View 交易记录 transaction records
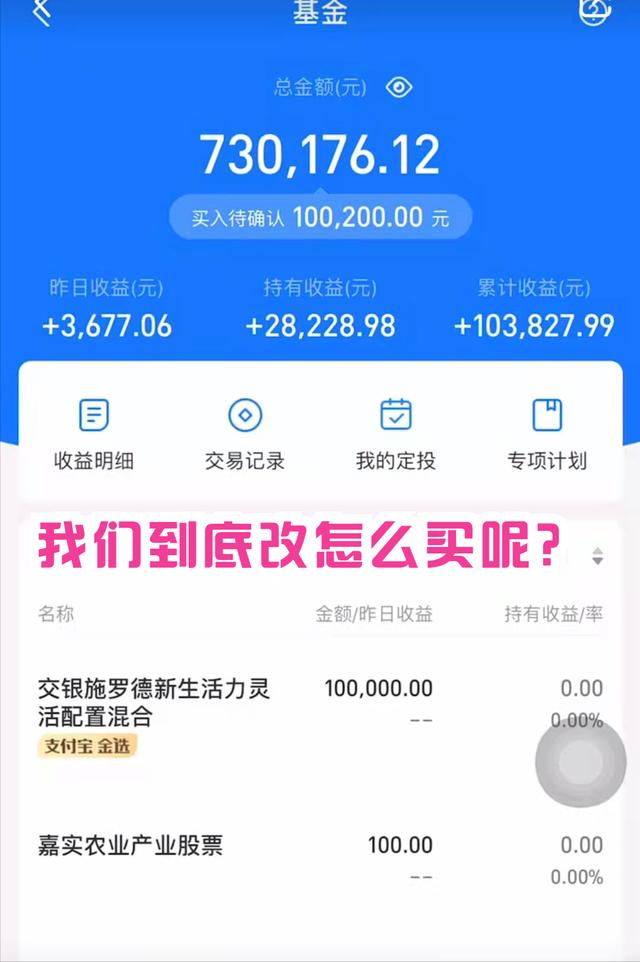 click(x=245, y=434)
